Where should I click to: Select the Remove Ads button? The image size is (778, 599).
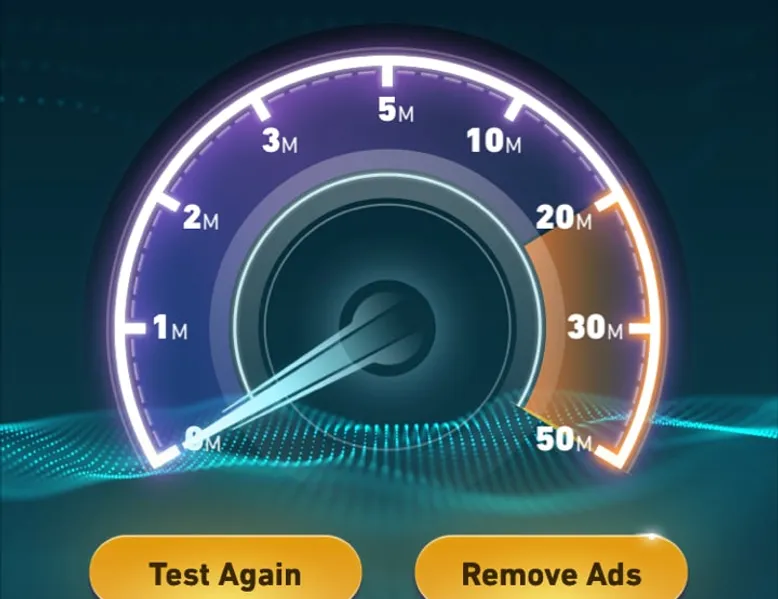551,572
